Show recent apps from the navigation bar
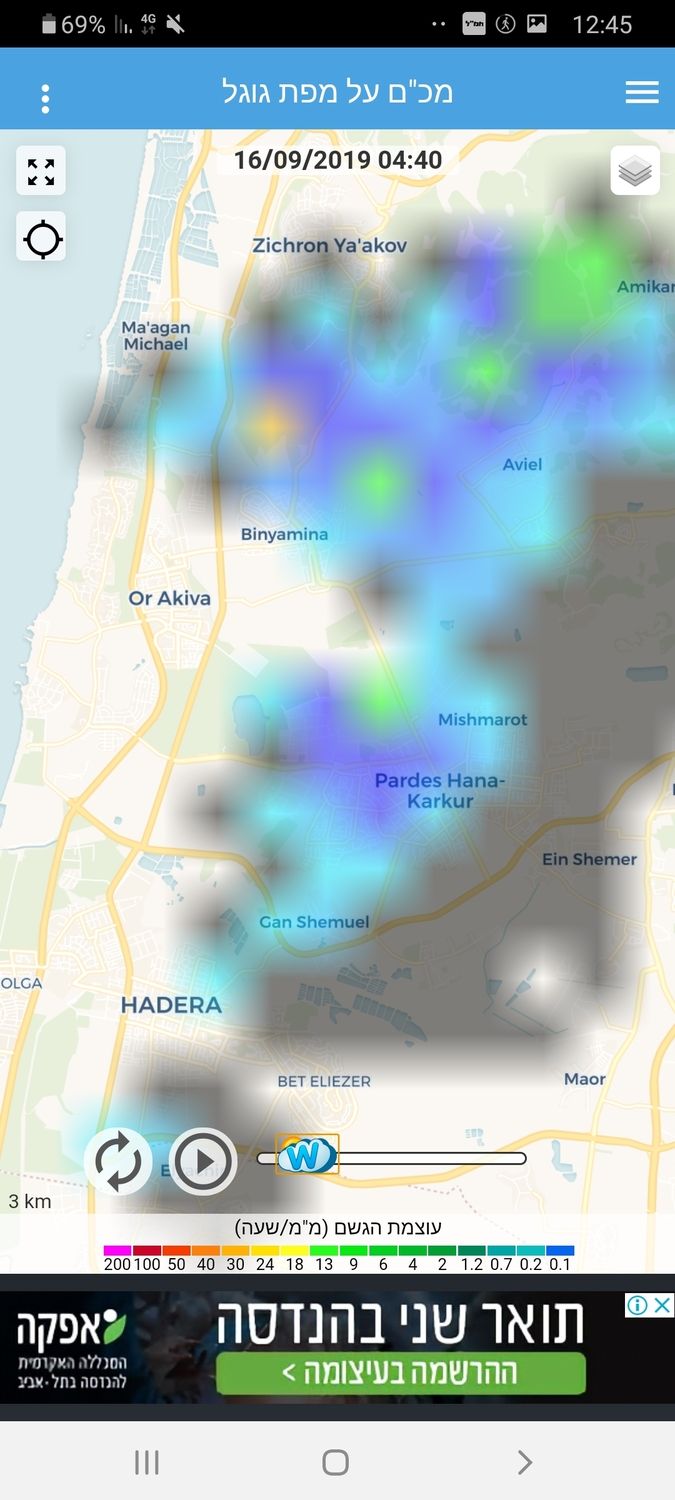Image resolution: width=675 pixels, height=1500 pixels. 147,1463
